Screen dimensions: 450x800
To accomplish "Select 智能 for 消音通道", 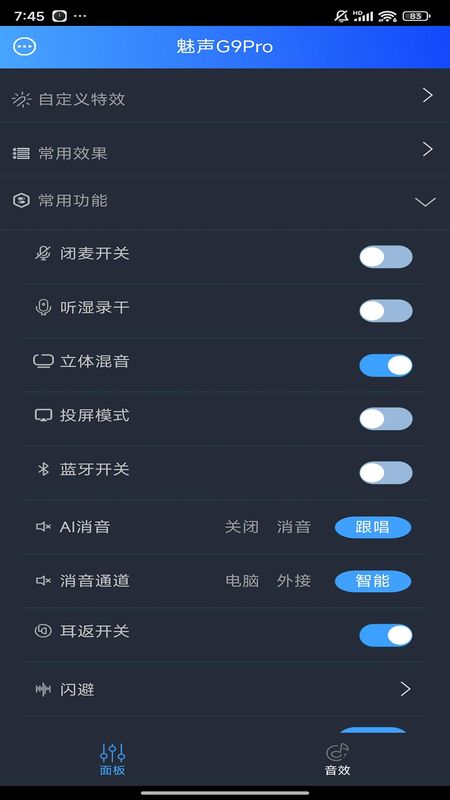I will (373, 581).
